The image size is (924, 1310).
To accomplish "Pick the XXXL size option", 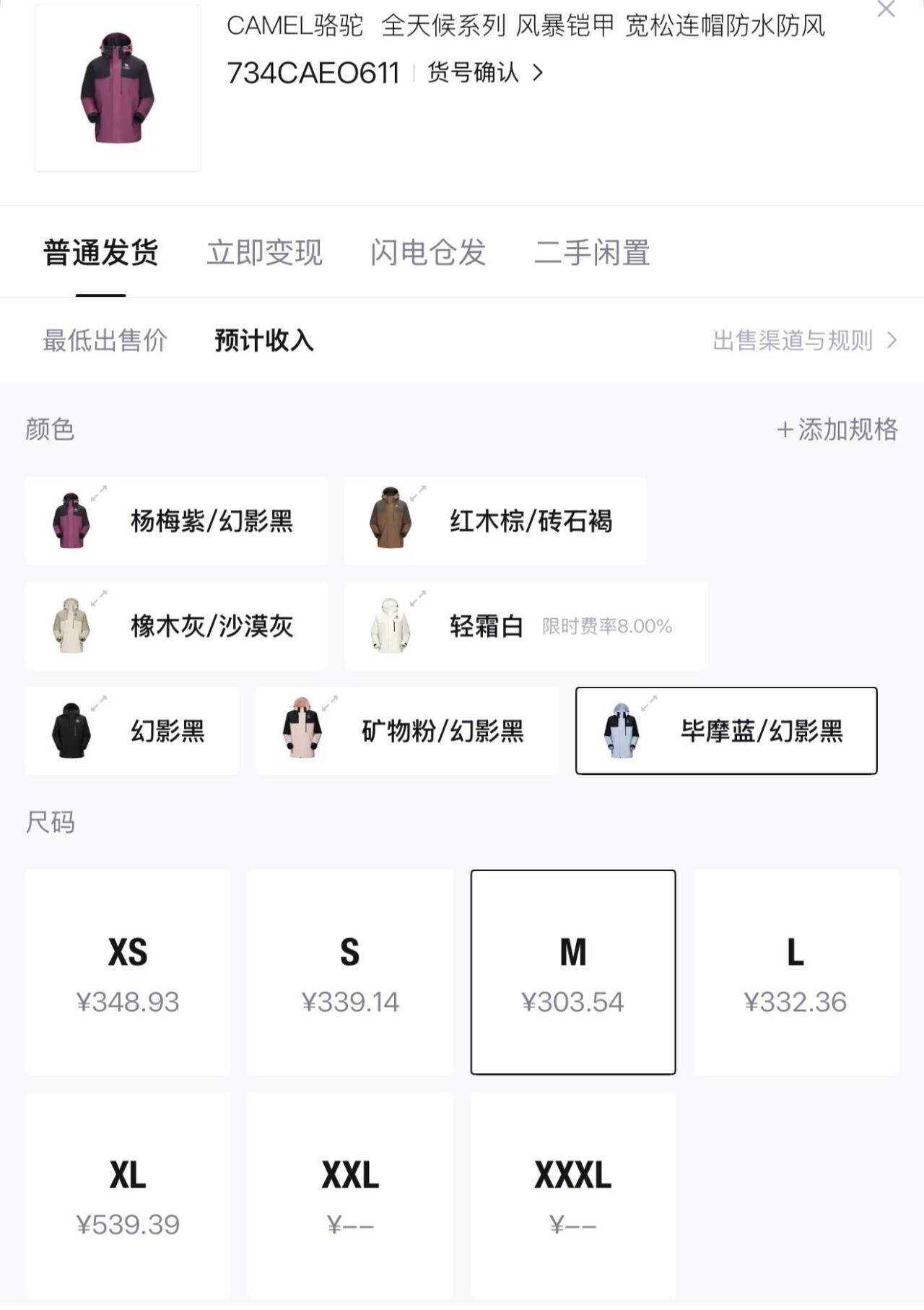I will [x=573, y=1194].
